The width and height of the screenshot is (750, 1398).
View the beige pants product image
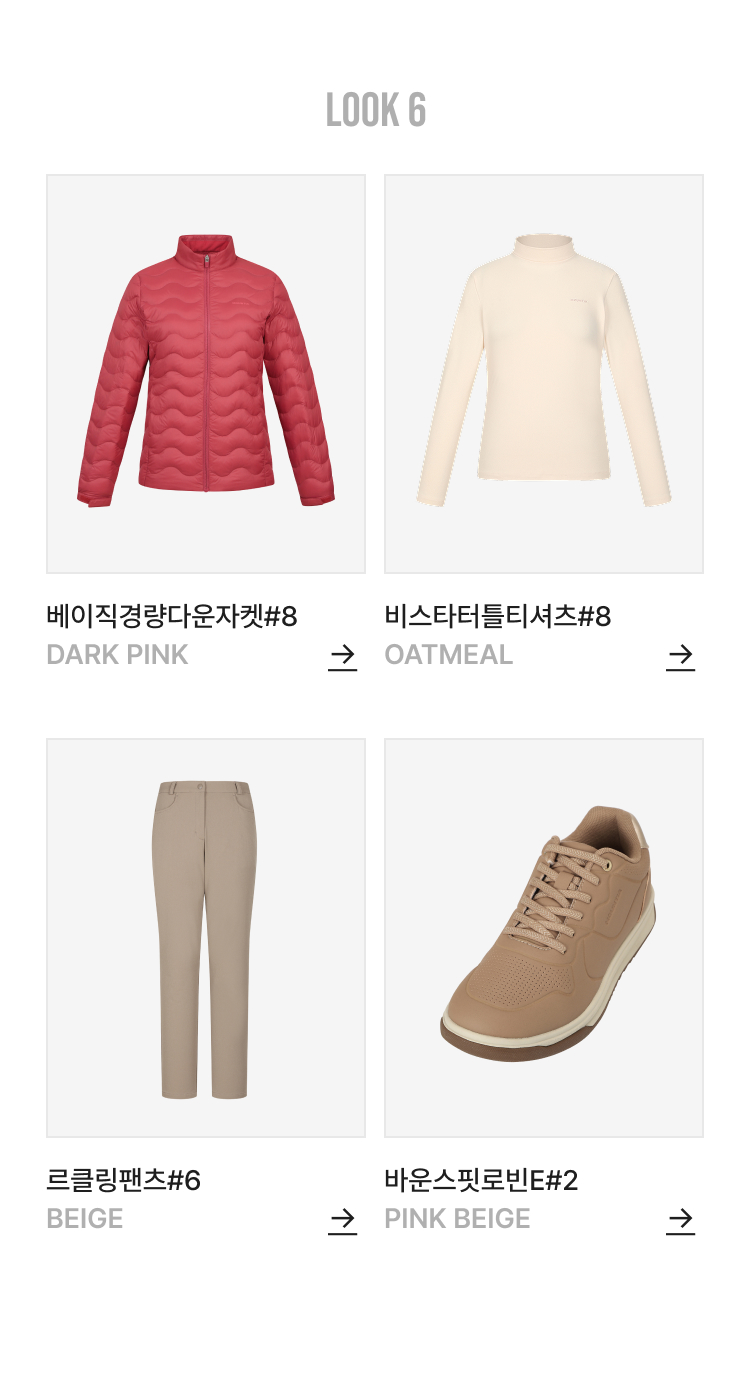[206, 938]
